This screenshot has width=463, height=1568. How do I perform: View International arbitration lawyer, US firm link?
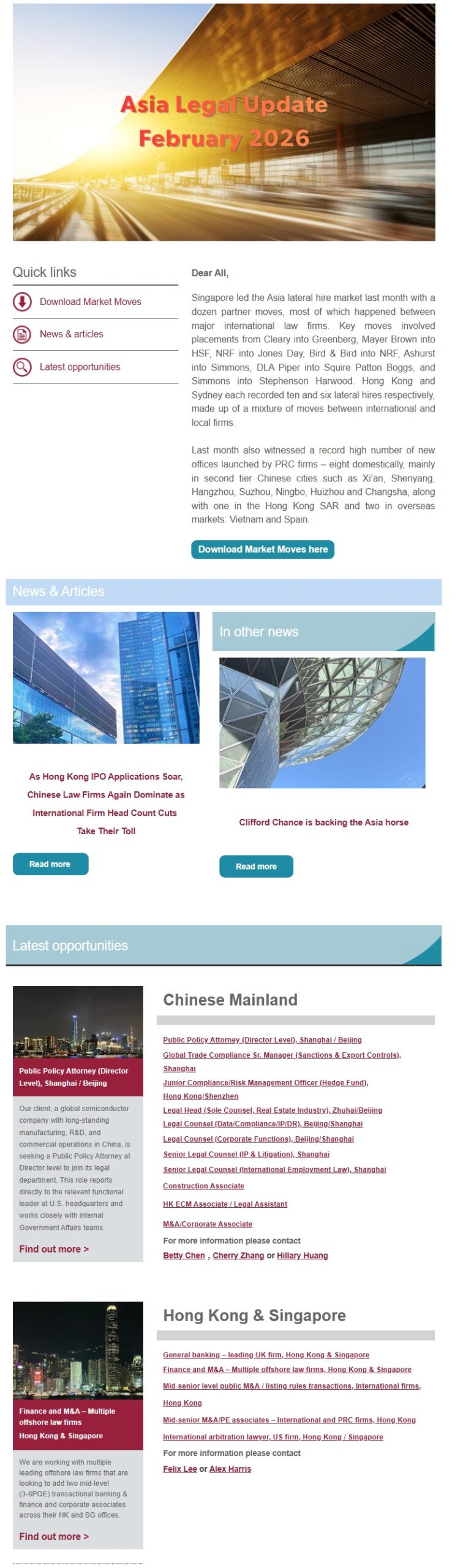(x=273, y=1436)
